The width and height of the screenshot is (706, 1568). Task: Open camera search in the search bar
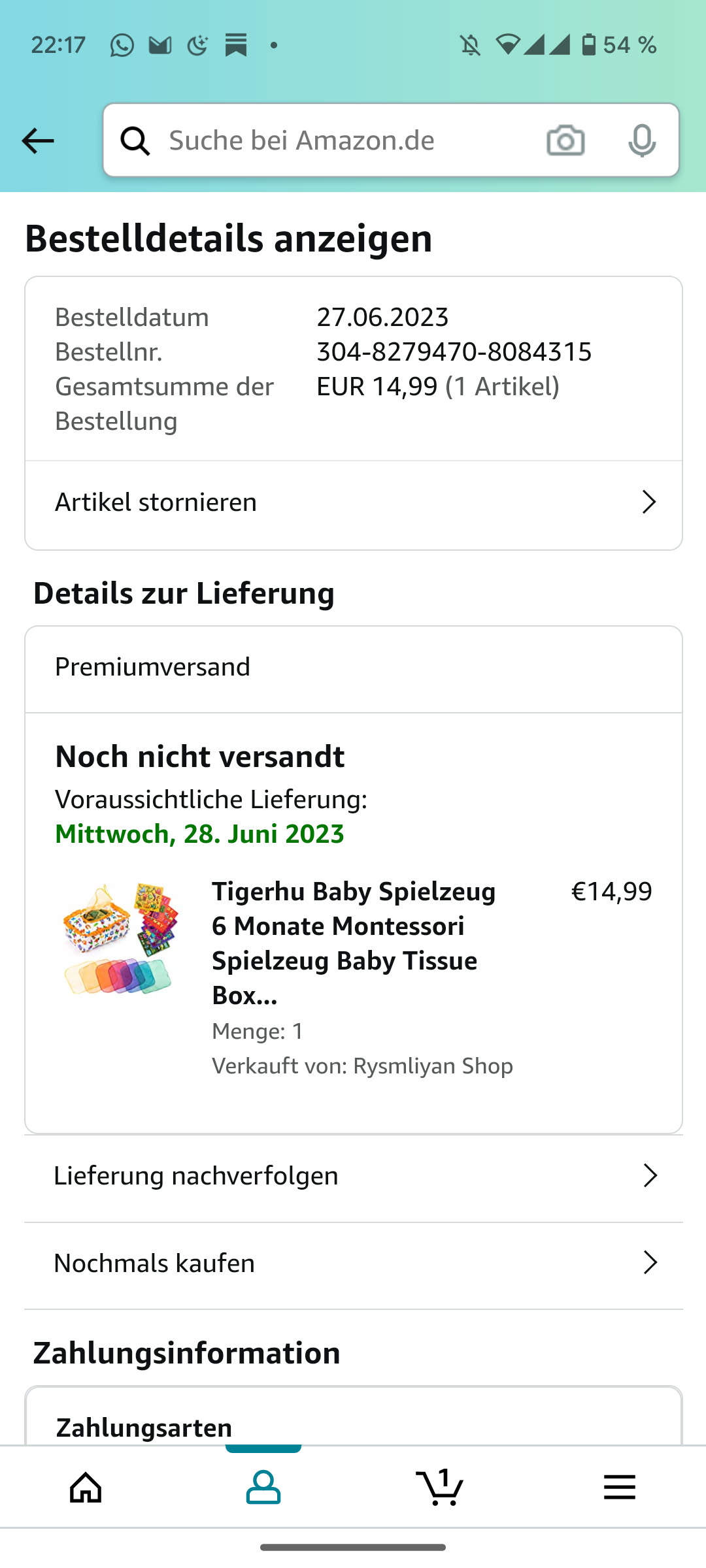click(x=565, y=140)
